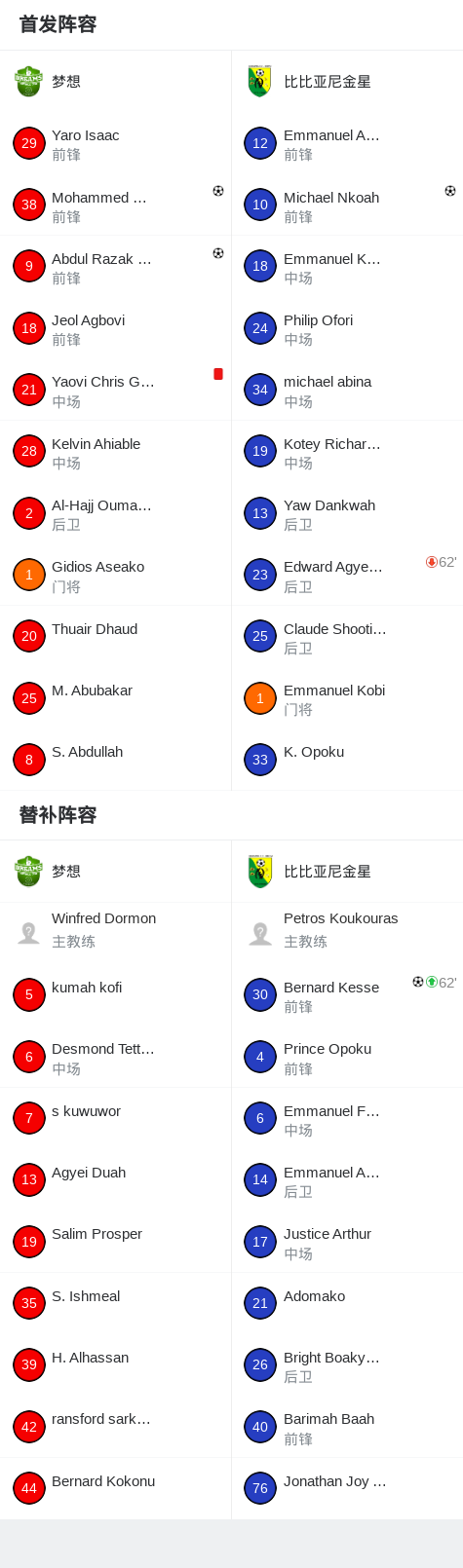Open substitute Bernard Kesse's row
463x1568 pixels.
(x=347, y=995)
